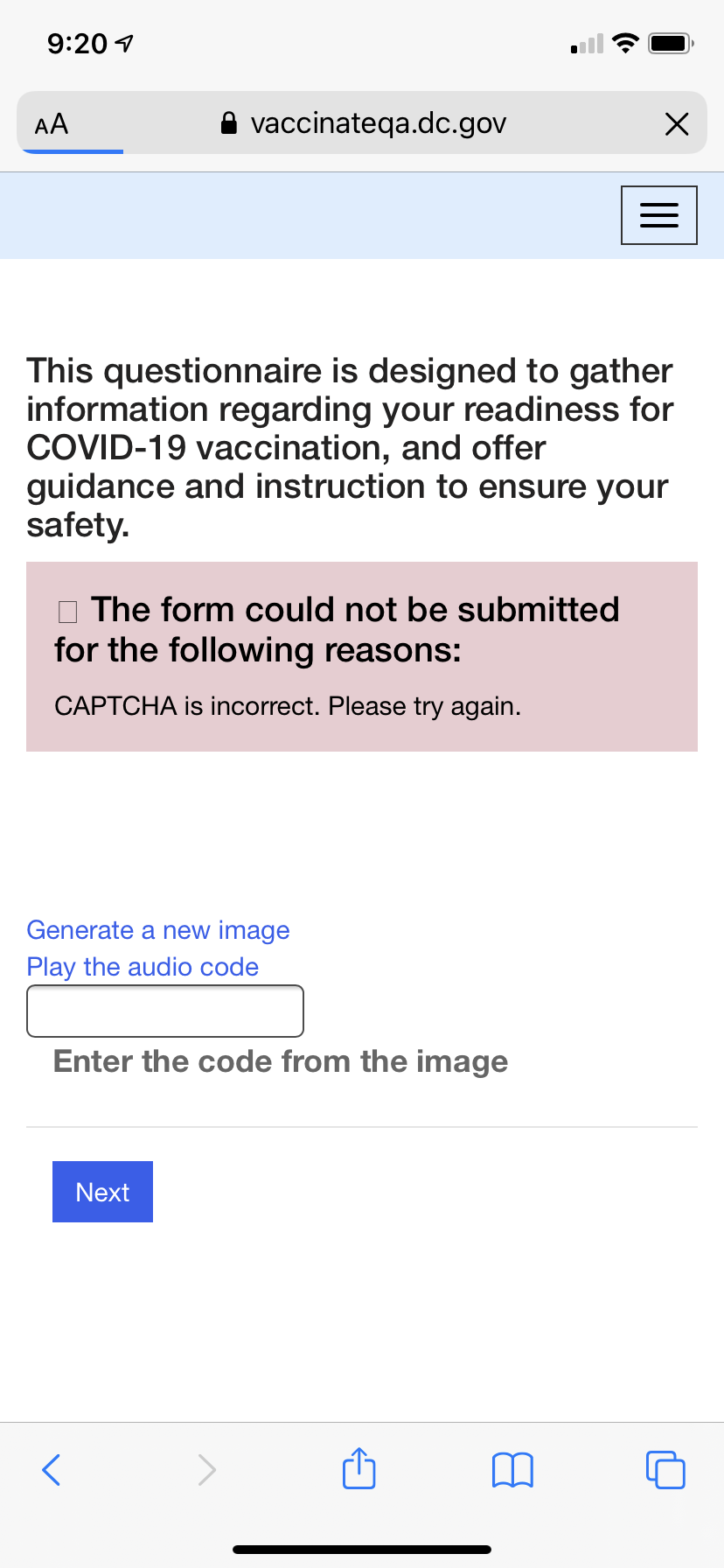
Task: Show all open Safari tabs
Action: [665, 1469]
